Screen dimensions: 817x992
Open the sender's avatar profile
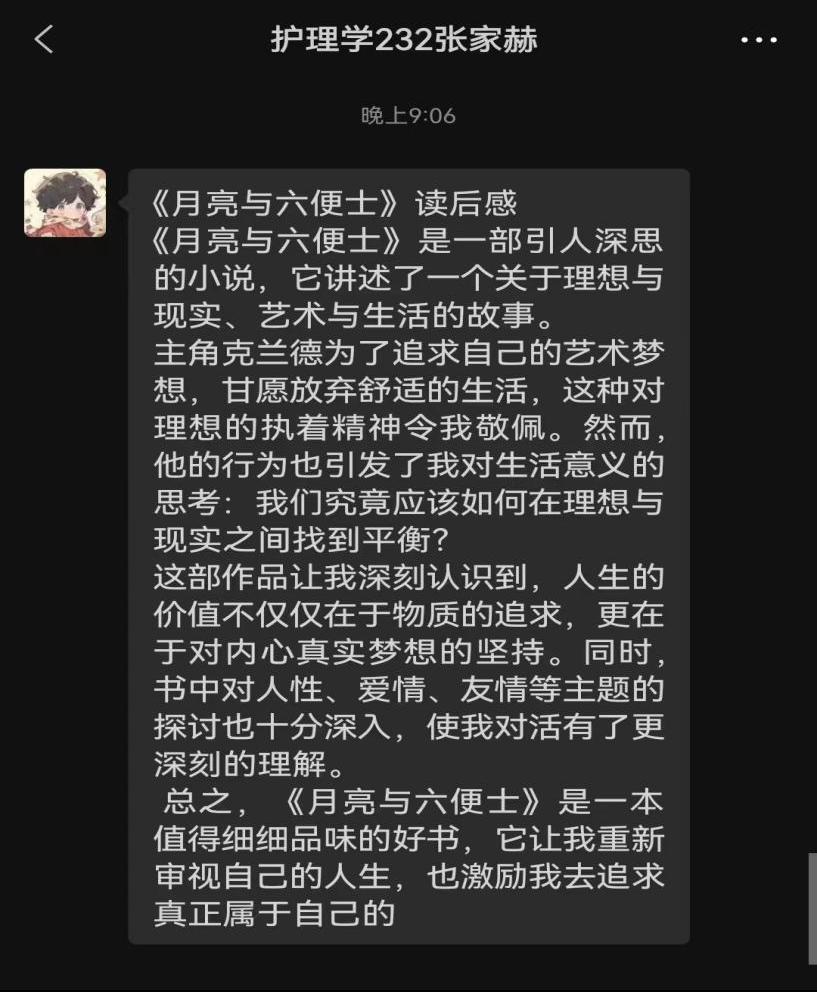tap(65, 203)
